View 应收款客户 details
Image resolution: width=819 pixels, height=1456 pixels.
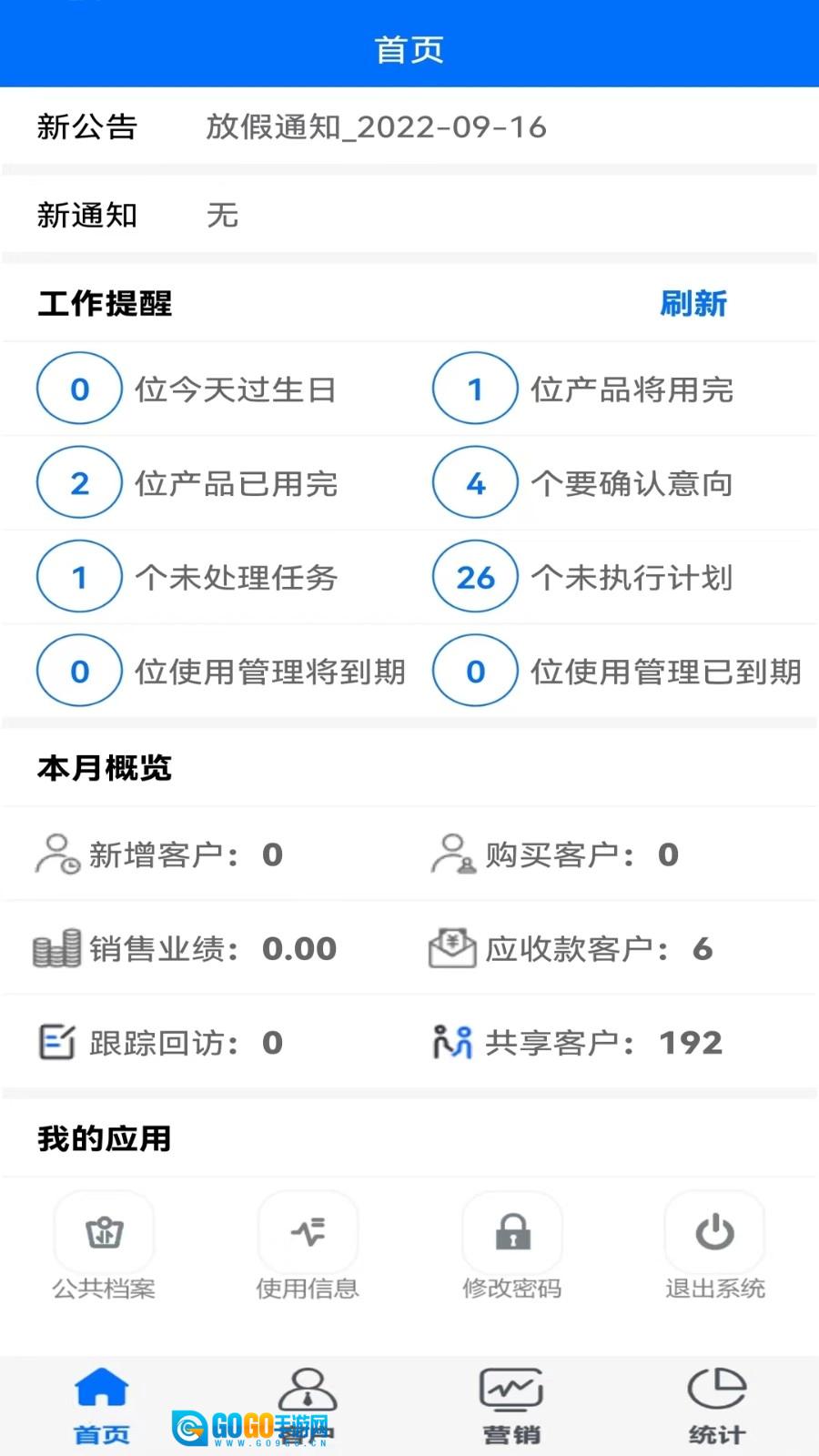tap(571, 949)
